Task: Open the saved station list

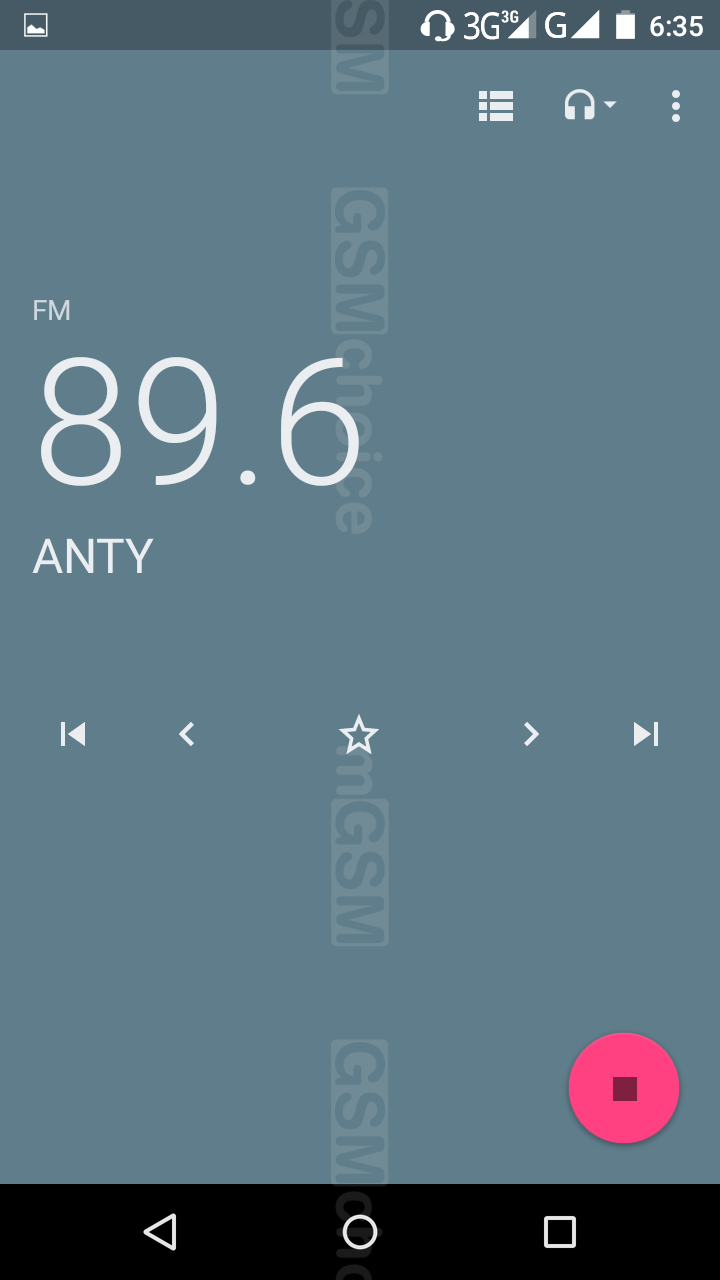Action: tap(496, 106)
